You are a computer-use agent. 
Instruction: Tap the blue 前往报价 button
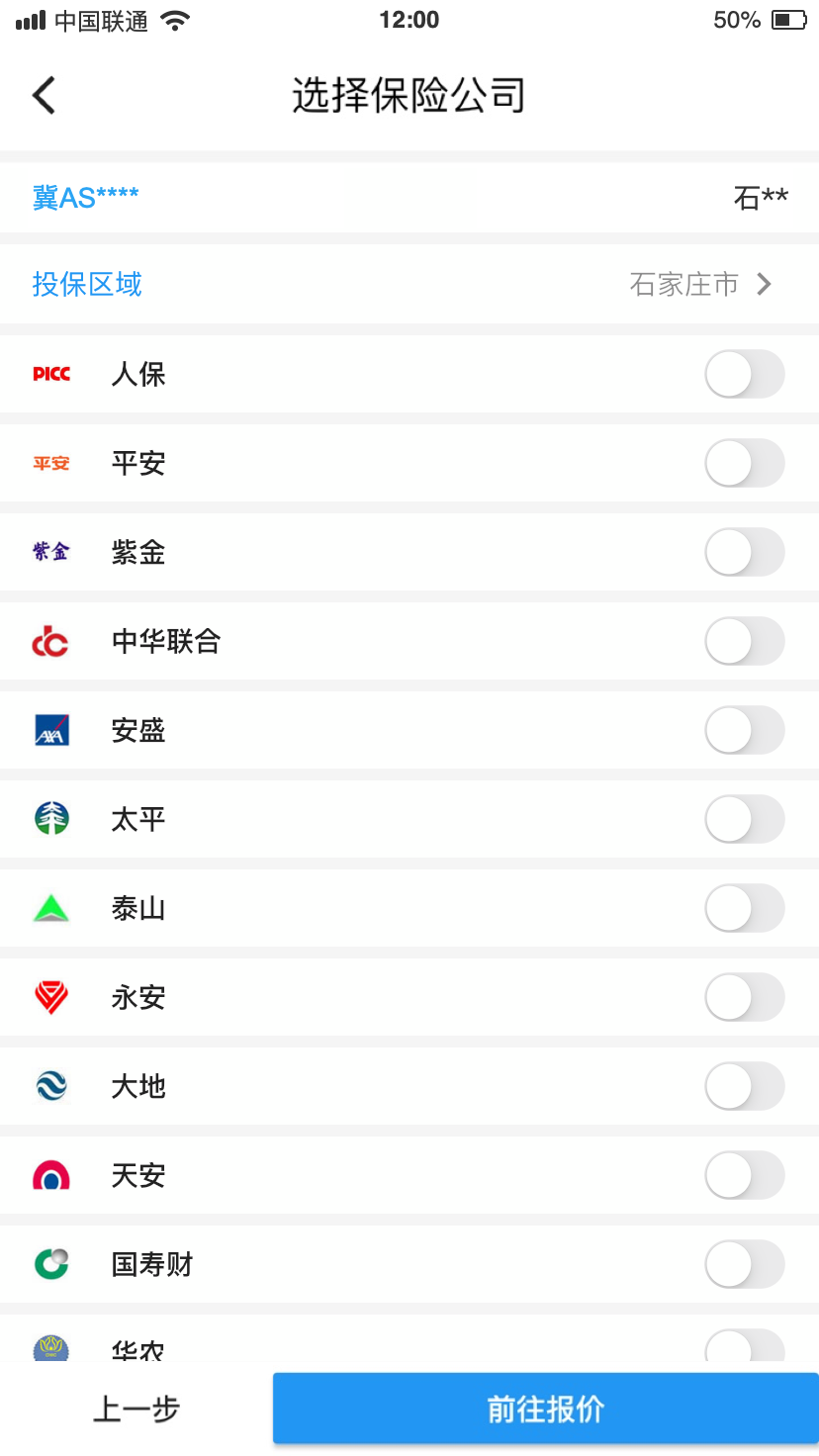click(546, 1409)
